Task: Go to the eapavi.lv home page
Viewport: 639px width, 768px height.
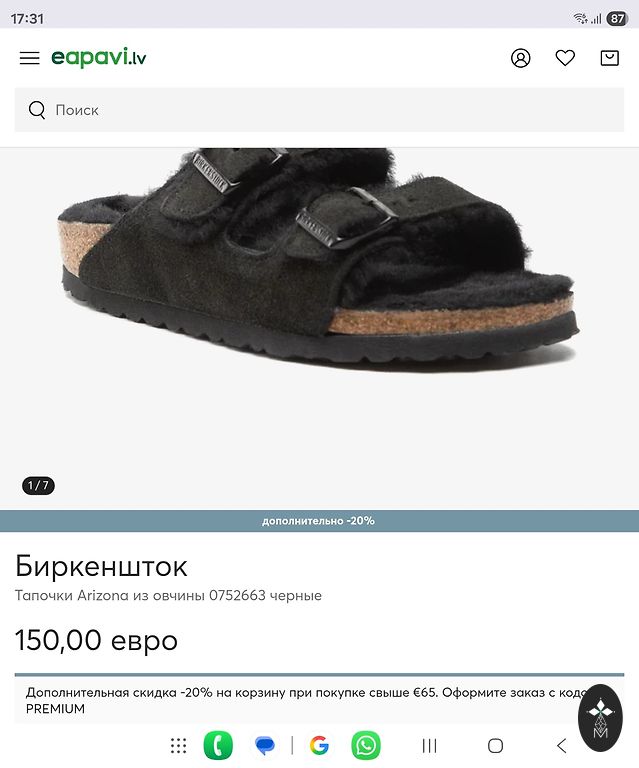Action: [99, 57]
